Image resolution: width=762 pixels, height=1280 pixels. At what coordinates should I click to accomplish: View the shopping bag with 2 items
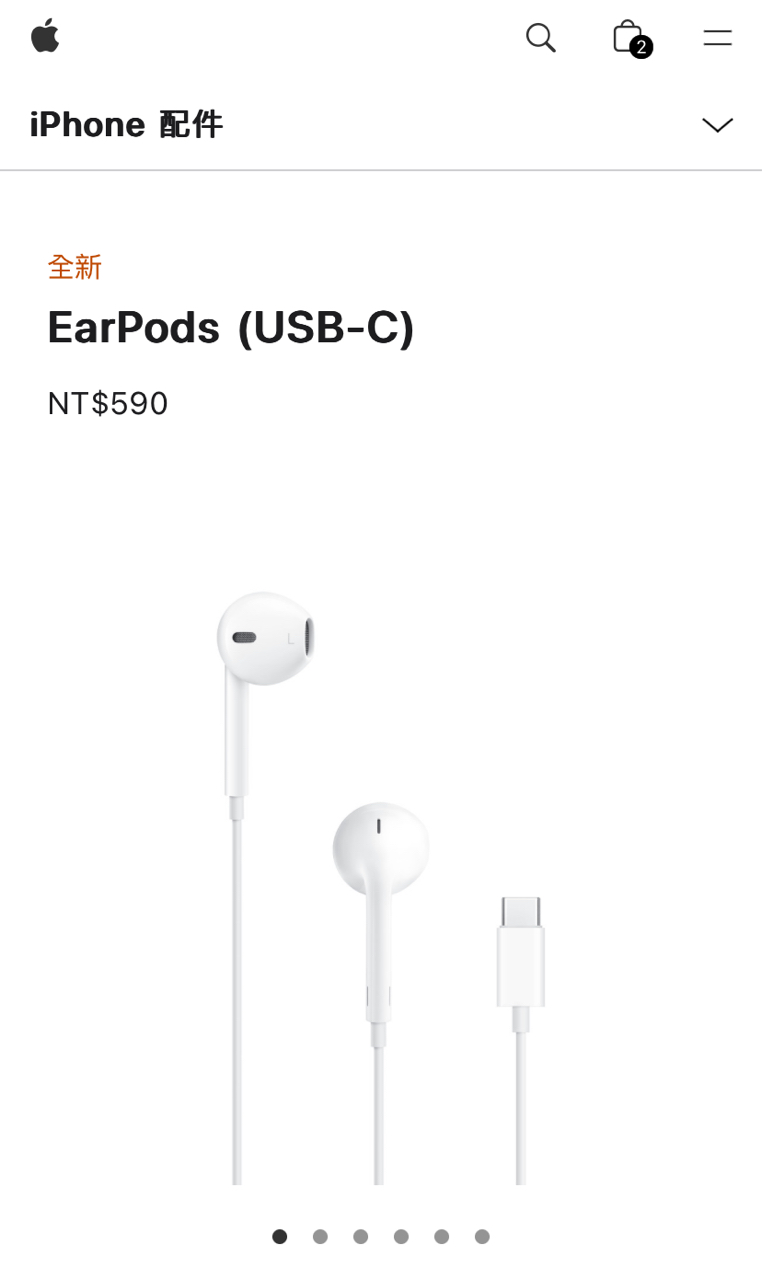[x=629, y=38]
